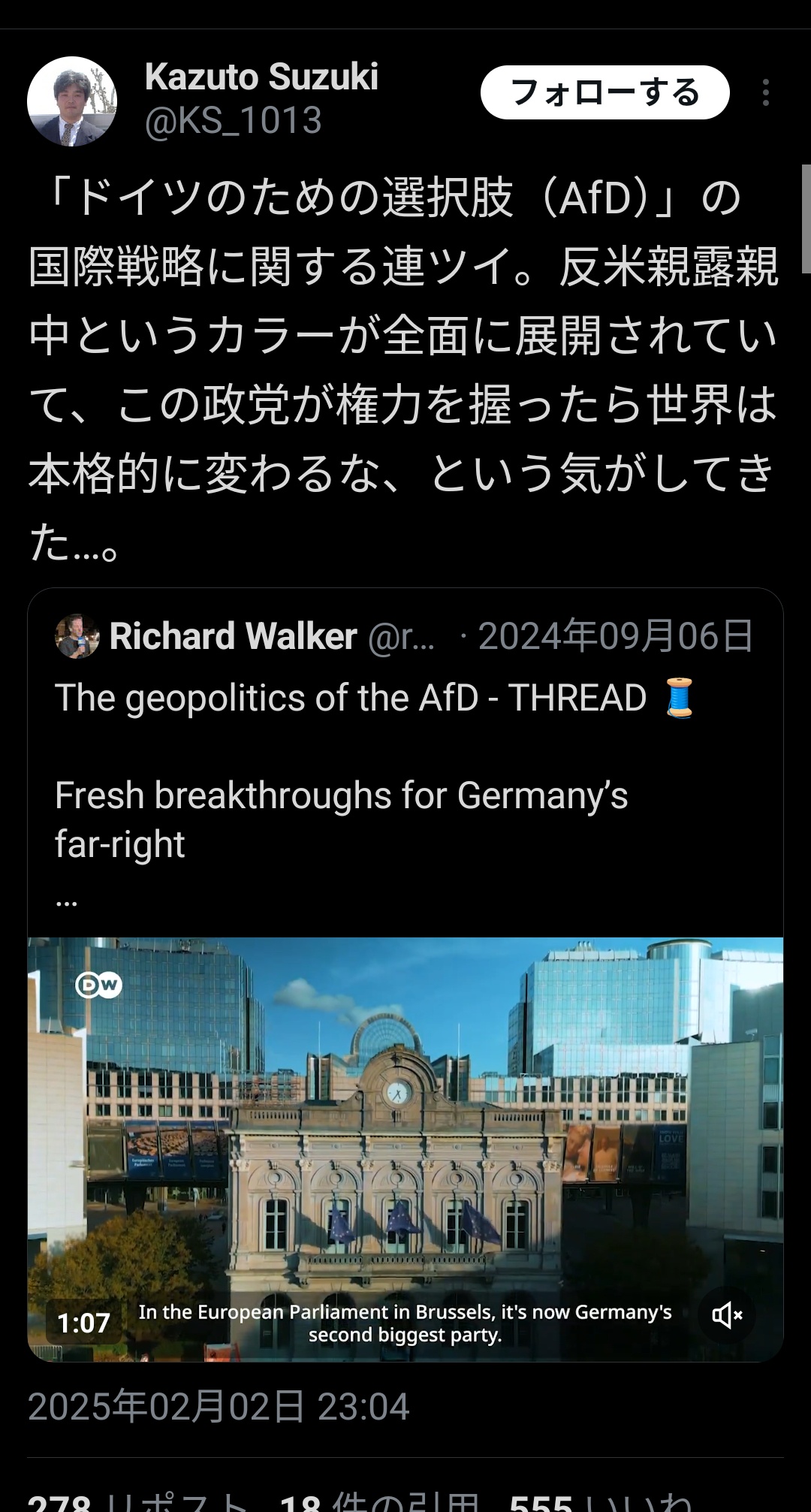Unmute the video sound

(x=727, y=1314)
